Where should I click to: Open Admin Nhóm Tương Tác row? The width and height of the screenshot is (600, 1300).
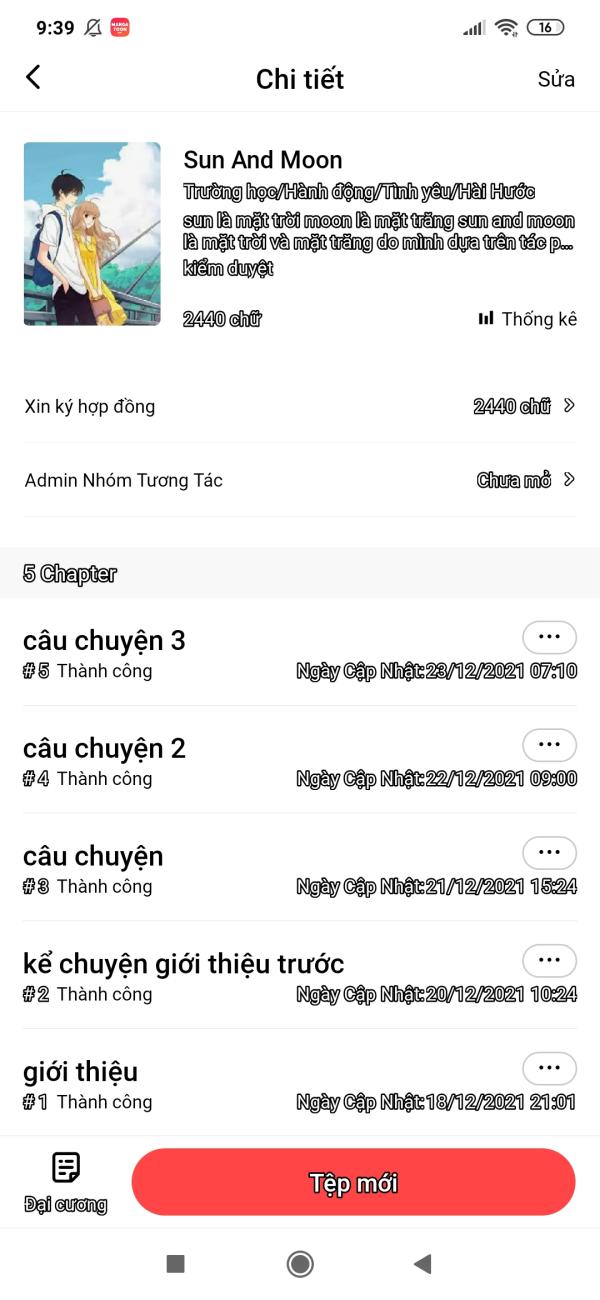click(x=300, y=480)
